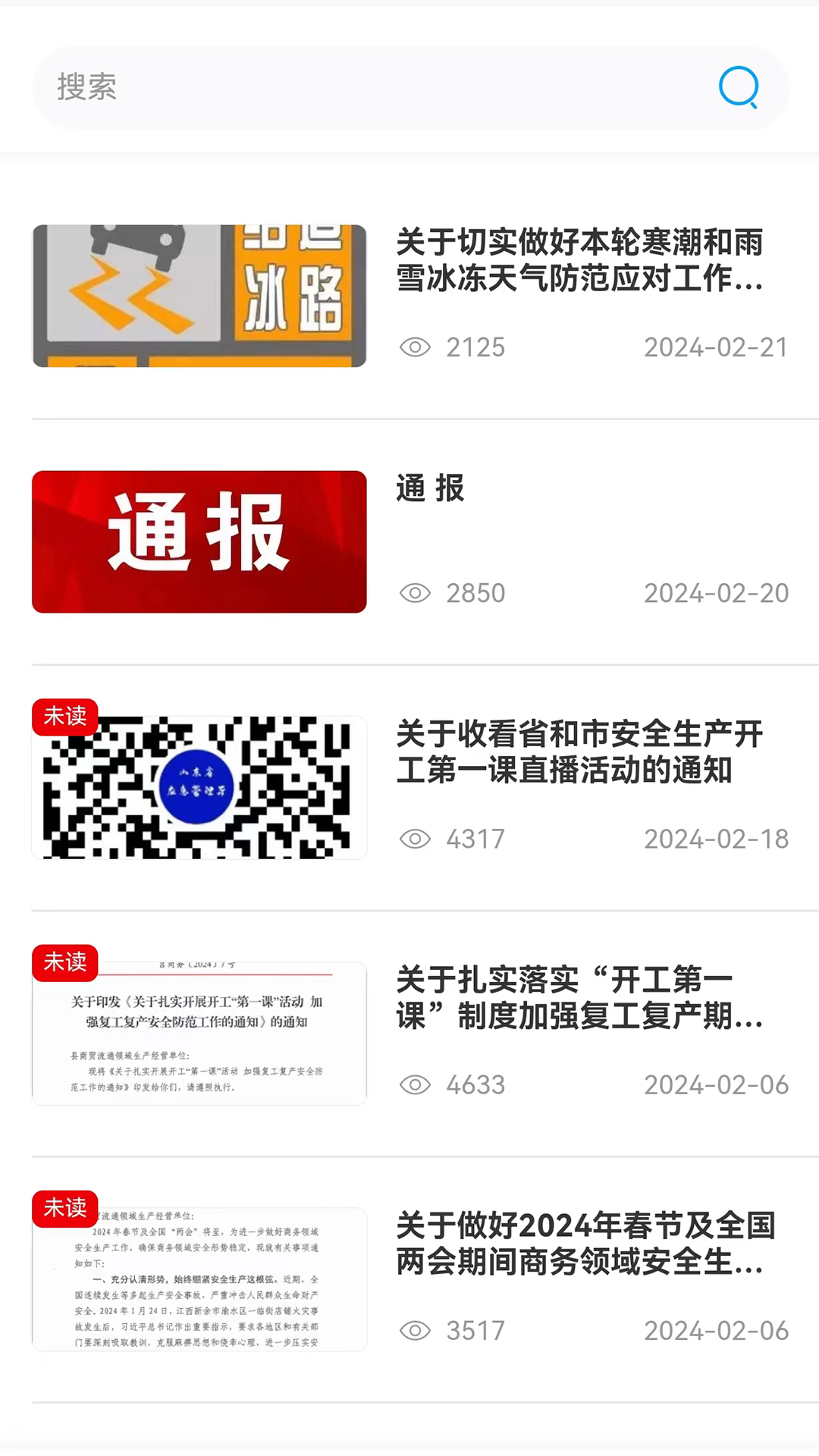Open the 通报 article

[429, 490]
